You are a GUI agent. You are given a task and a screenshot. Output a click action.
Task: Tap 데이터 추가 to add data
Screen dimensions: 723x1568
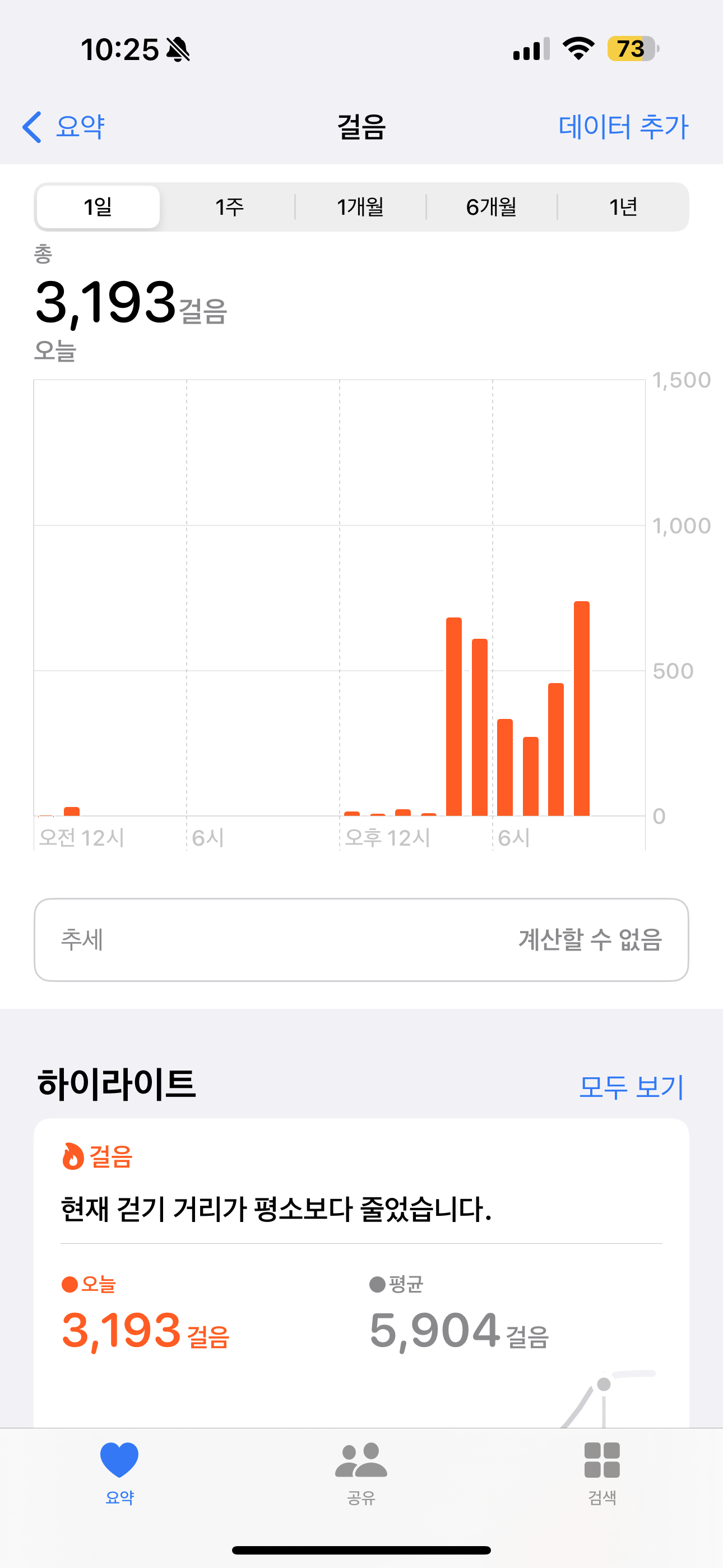click(x=623, y=127)
